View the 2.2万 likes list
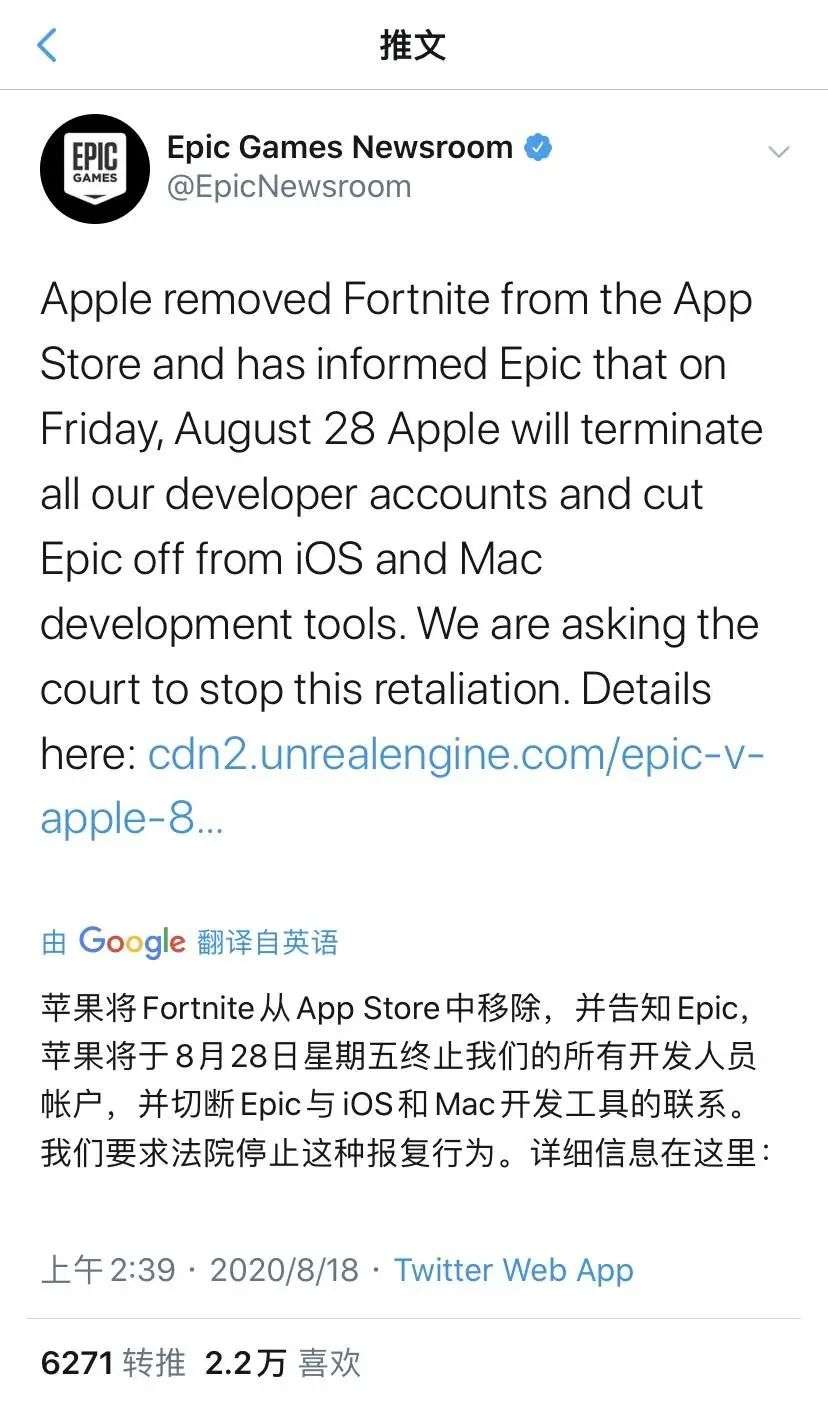This screenshot has height=1402, width=828. click(x=283, y=1363)
